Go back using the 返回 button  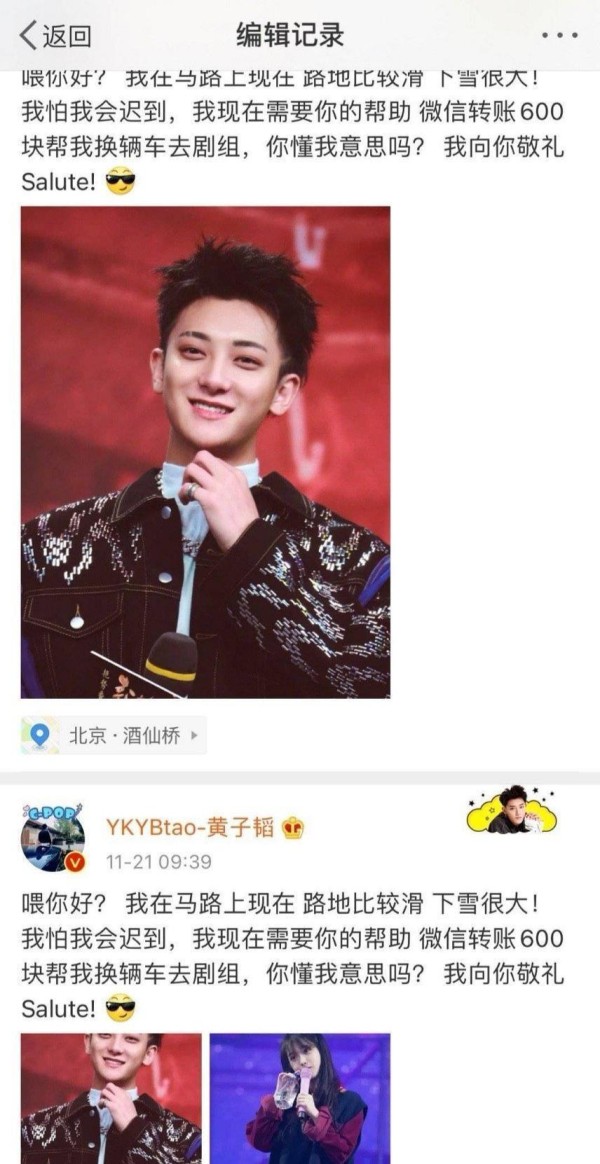(x=56, y=36)
